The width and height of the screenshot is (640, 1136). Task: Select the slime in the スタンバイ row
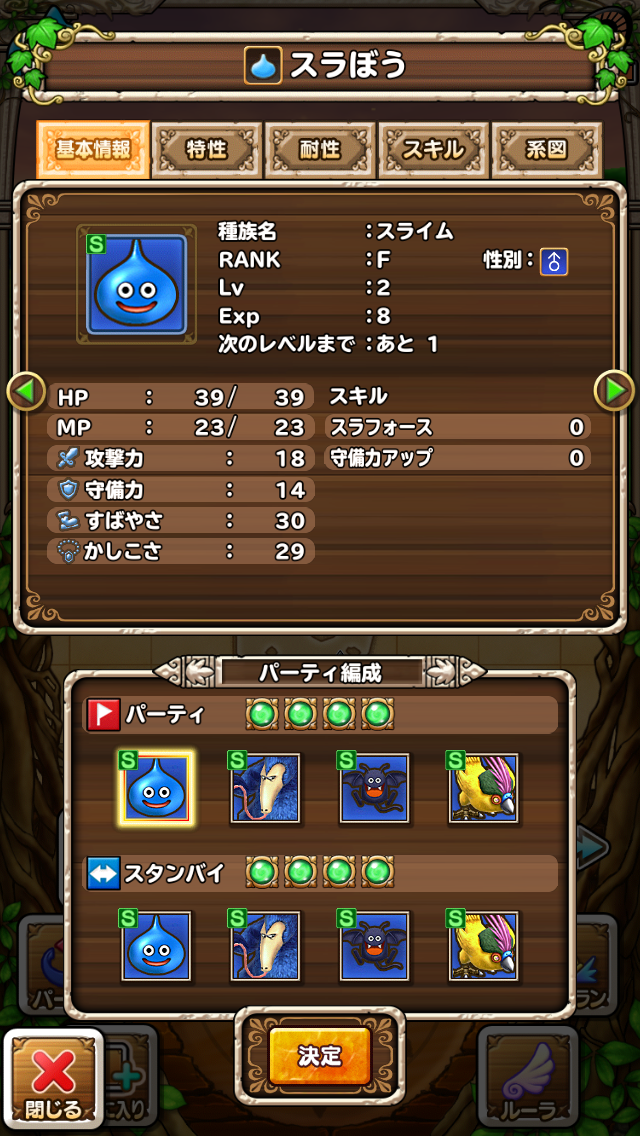click(157, 946)
